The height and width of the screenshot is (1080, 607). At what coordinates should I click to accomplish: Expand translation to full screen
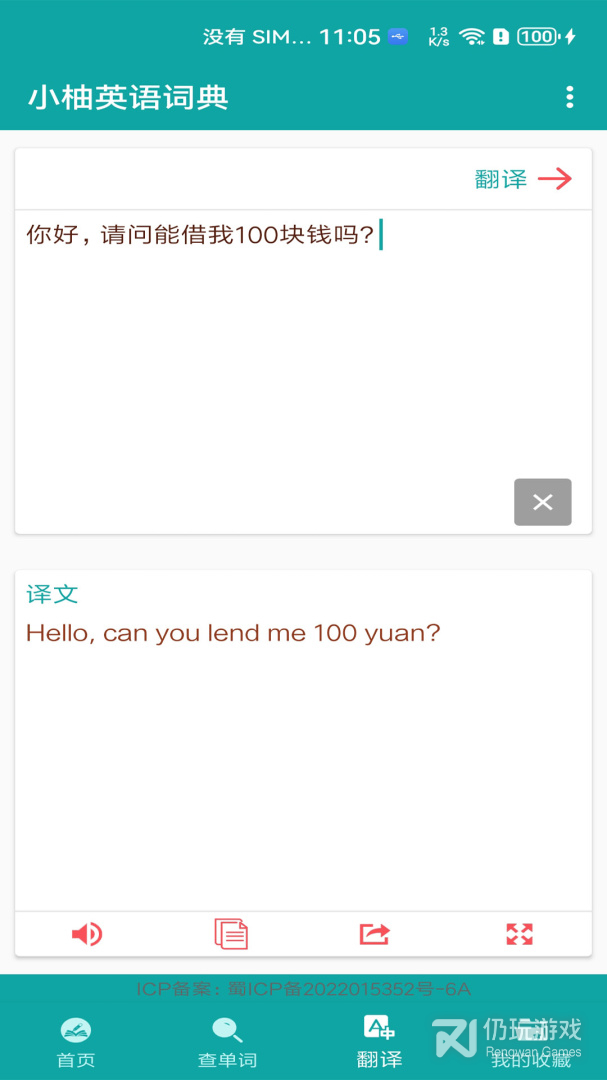point(519,934)
